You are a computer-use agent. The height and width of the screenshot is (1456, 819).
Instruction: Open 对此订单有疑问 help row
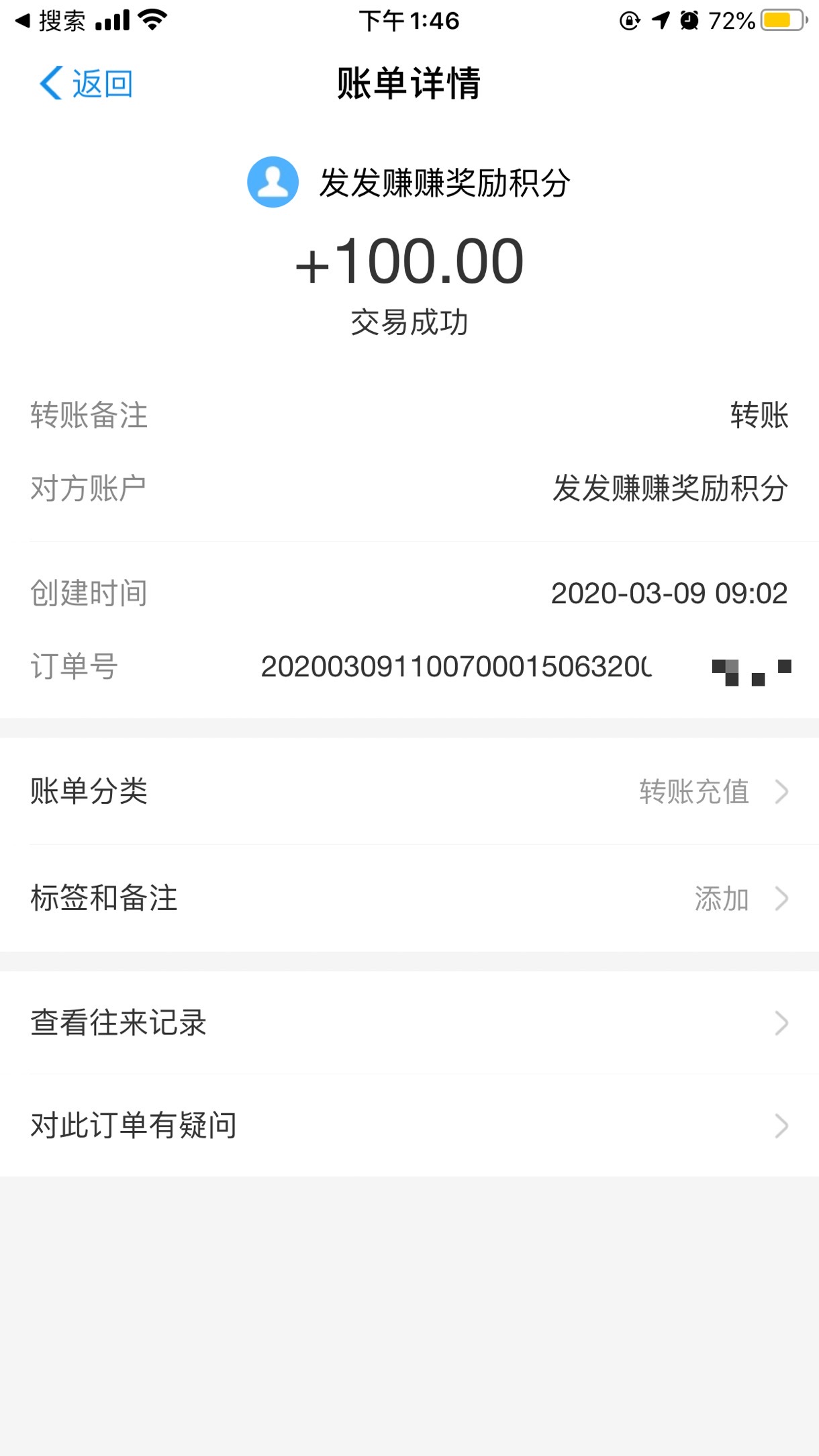point(409,1126)
